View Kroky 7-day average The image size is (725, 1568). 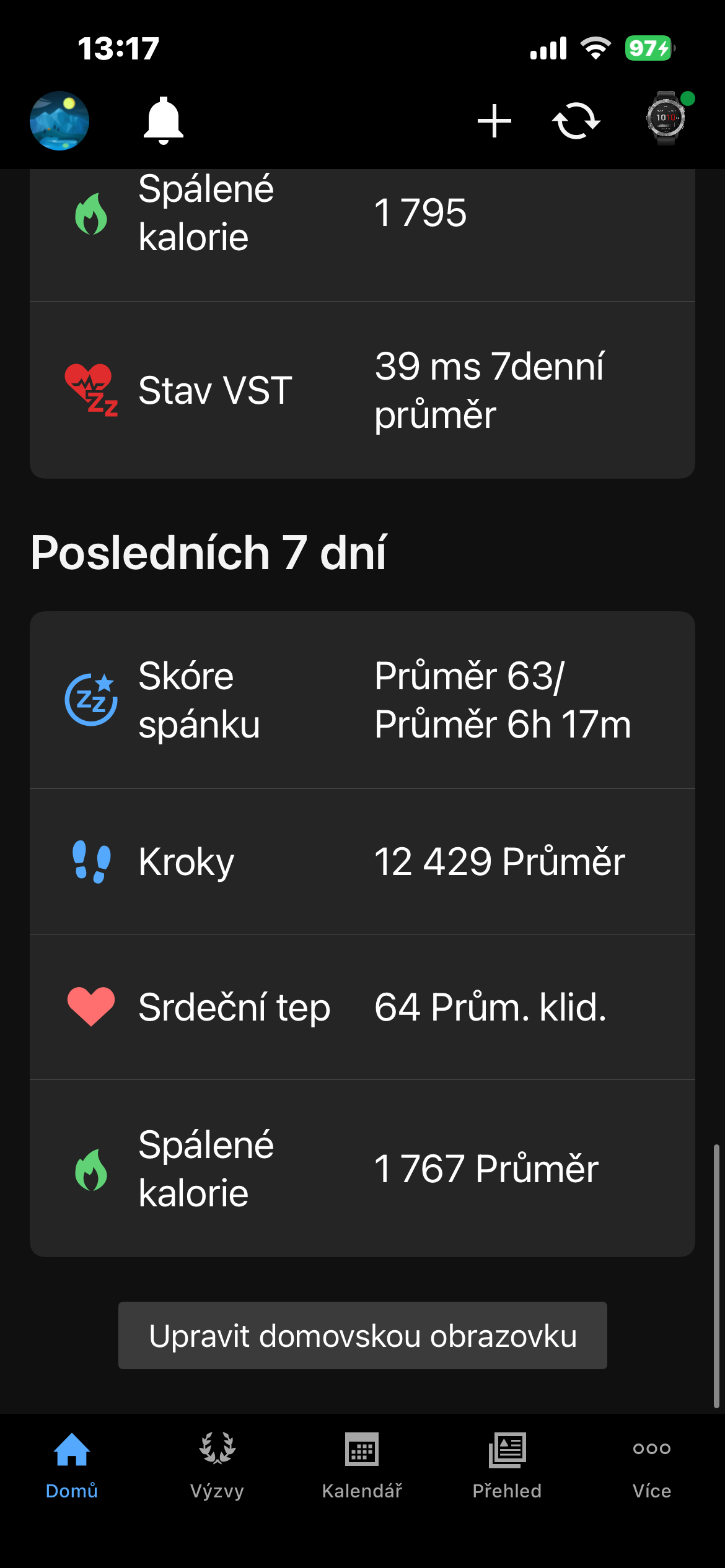pos(362,861)
